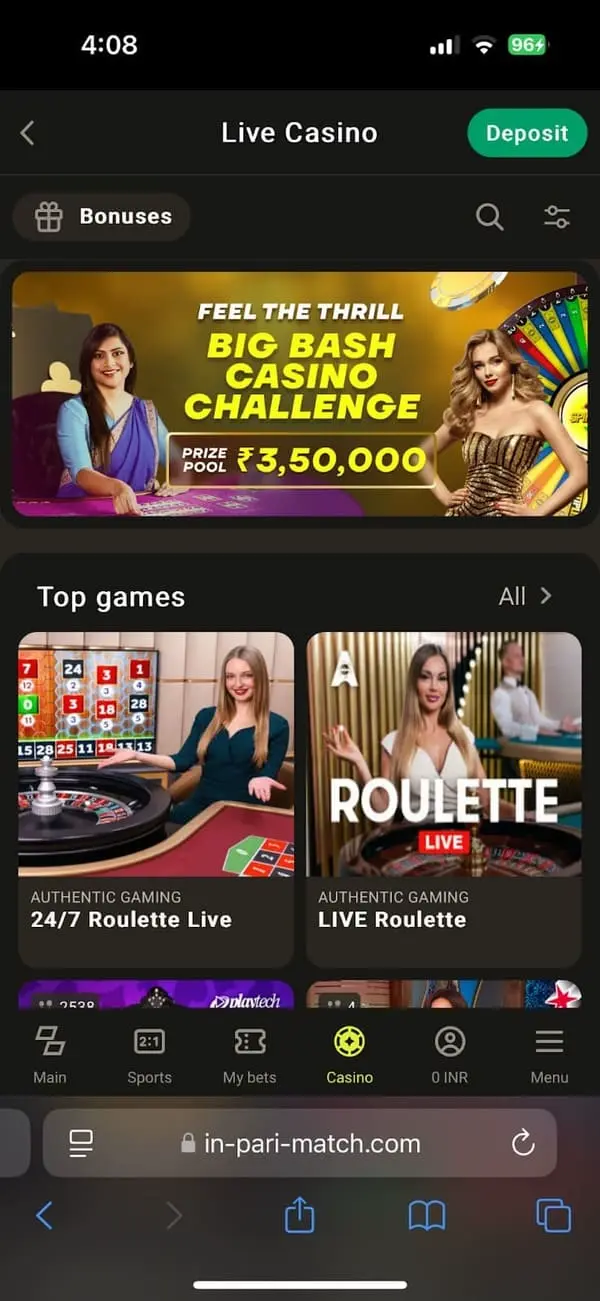This screenshot has width=600, height=1301.
Task: Share the page from Safari toolbar
Action: (300, 1215)
